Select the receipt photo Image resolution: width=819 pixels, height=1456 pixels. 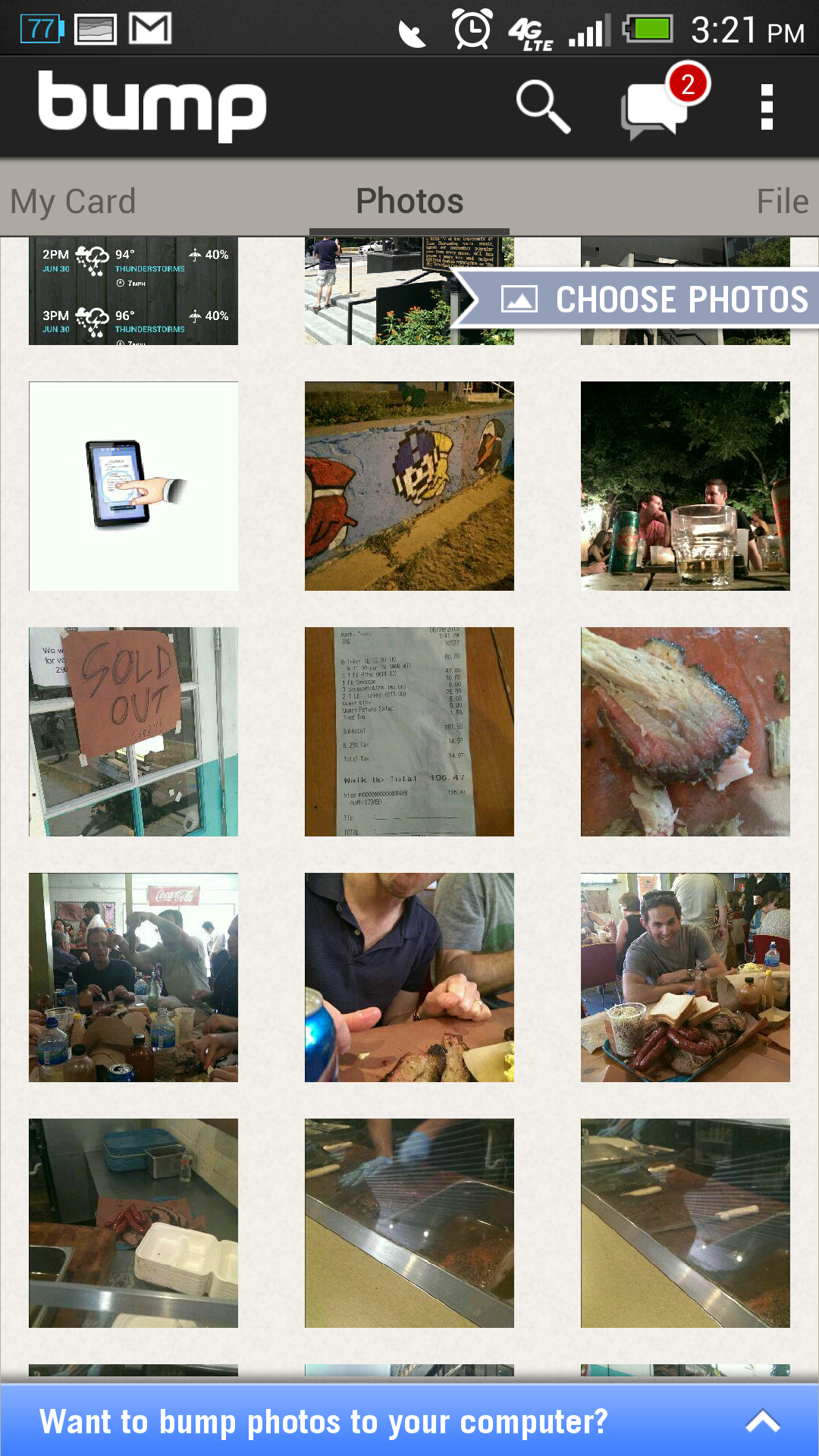[409, 732]
